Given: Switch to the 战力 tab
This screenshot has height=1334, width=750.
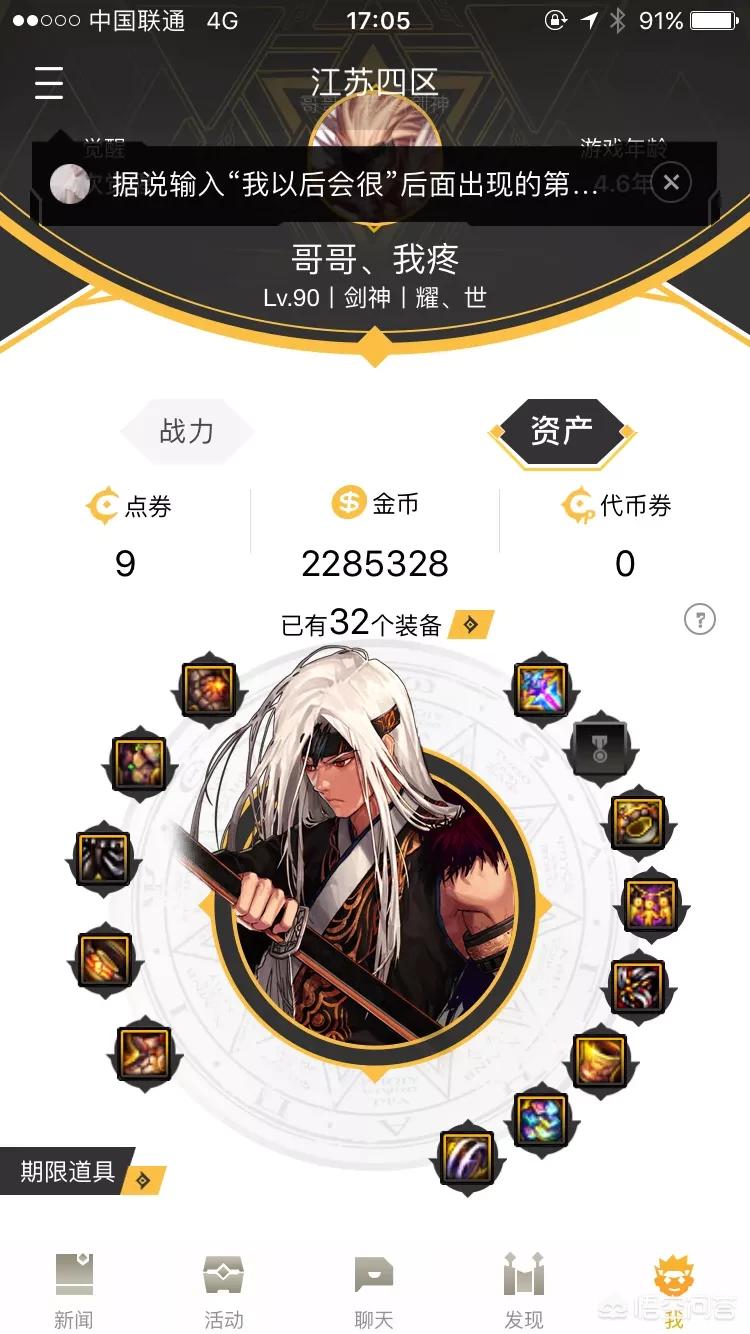Looking at the screenshot, I should [187, 432].
